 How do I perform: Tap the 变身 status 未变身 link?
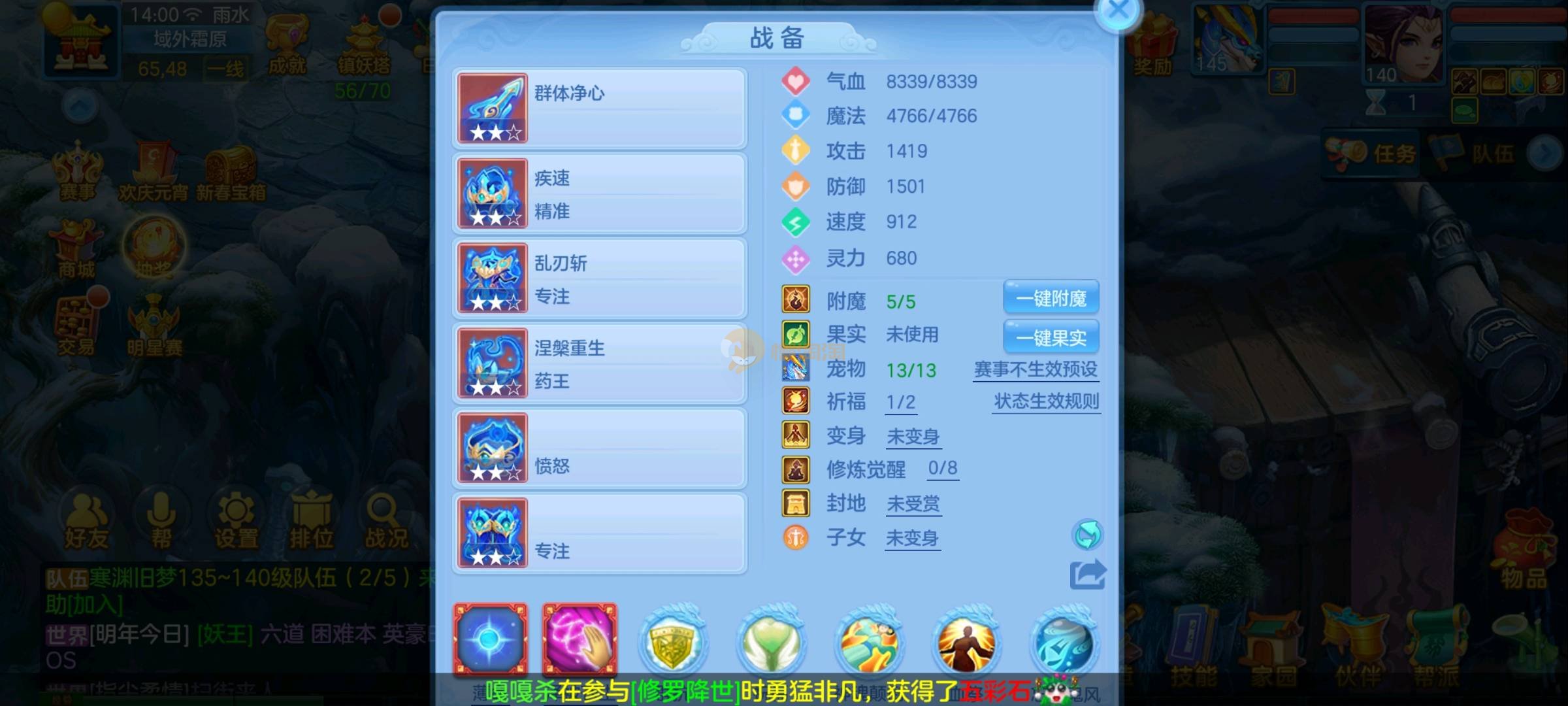coord(913,437)
